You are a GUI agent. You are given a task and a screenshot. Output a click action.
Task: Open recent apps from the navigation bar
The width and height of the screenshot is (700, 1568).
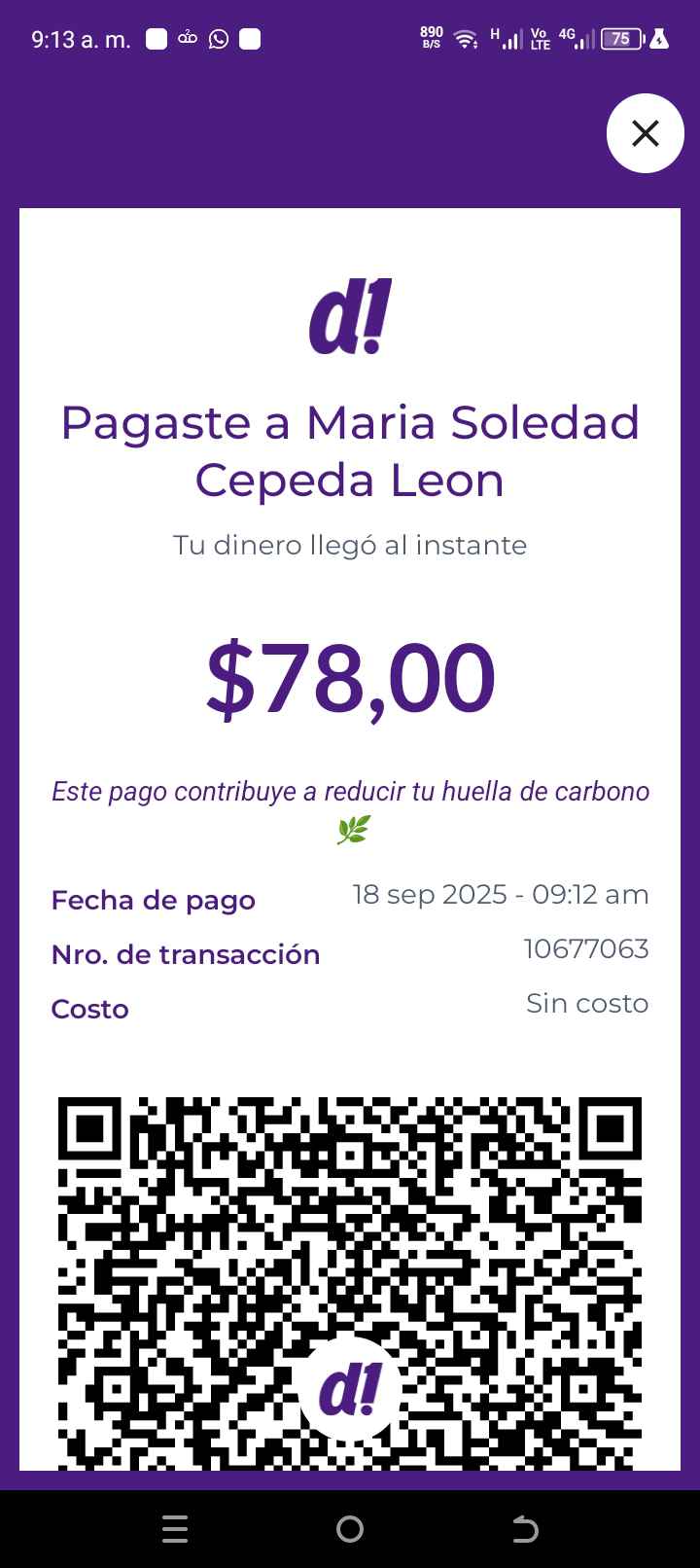(175, 1529)
